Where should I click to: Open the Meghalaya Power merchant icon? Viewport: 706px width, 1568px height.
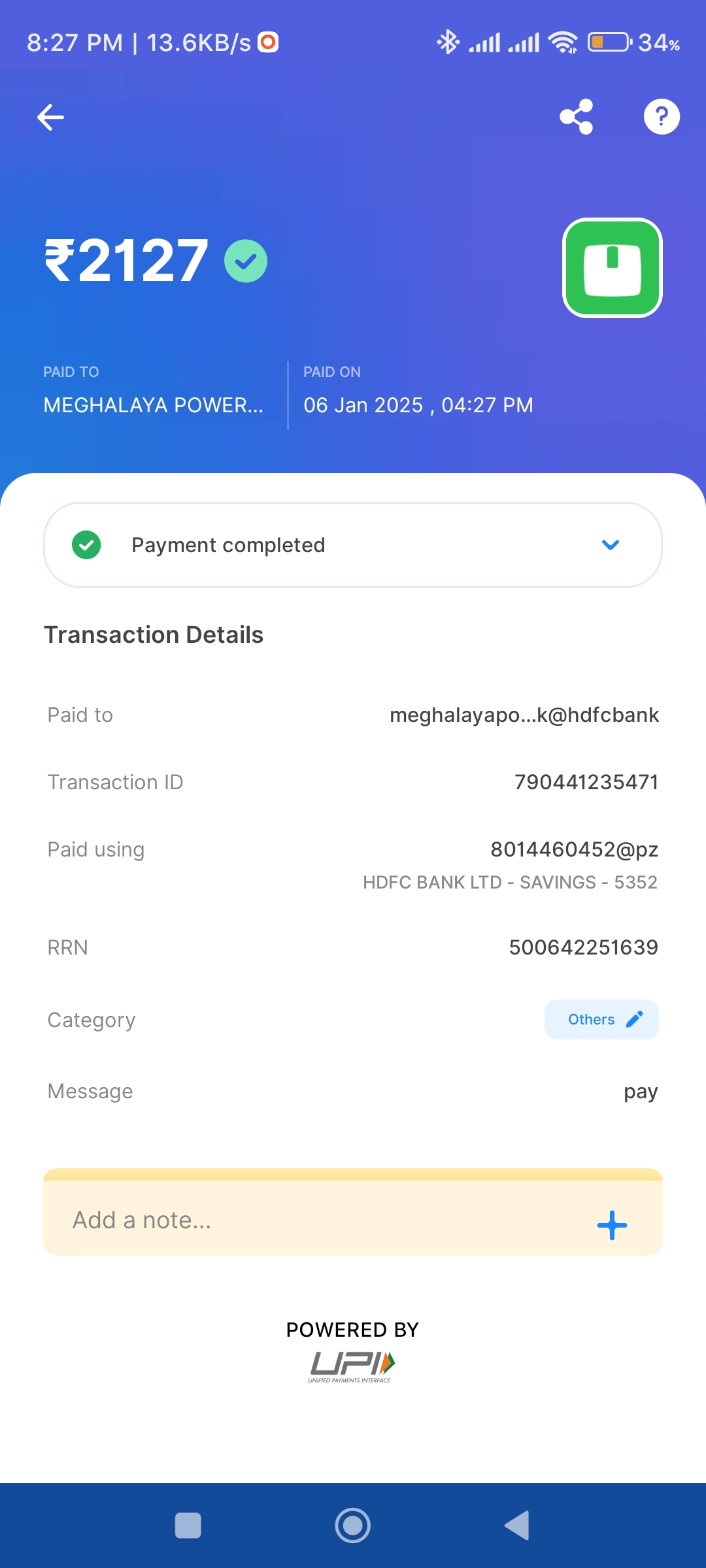point(613,268)
